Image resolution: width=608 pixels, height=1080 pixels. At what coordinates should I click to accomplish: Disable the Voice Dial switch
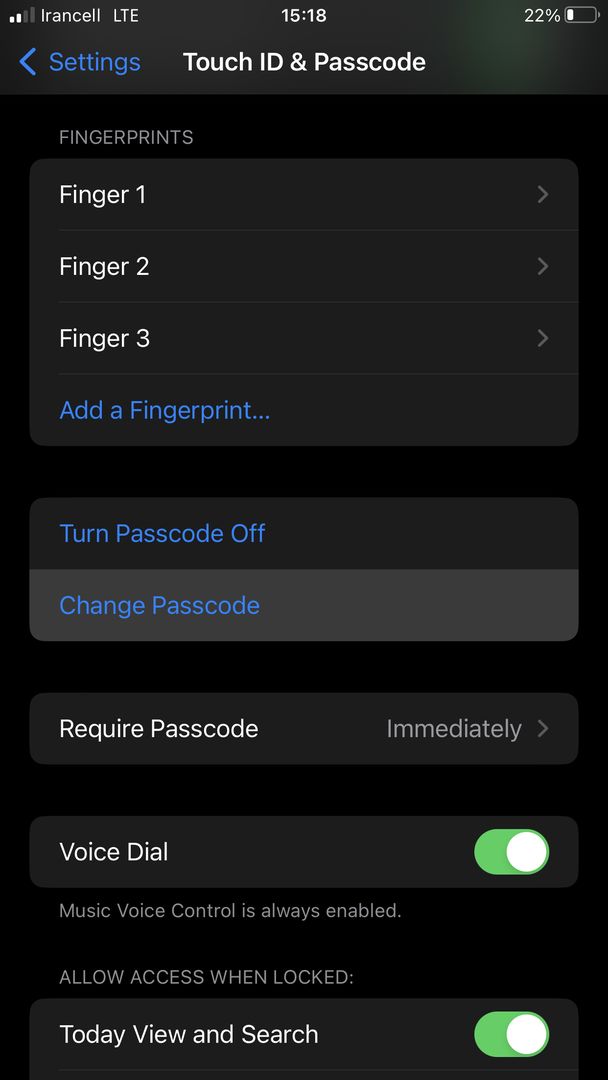[x=512, y=852]
